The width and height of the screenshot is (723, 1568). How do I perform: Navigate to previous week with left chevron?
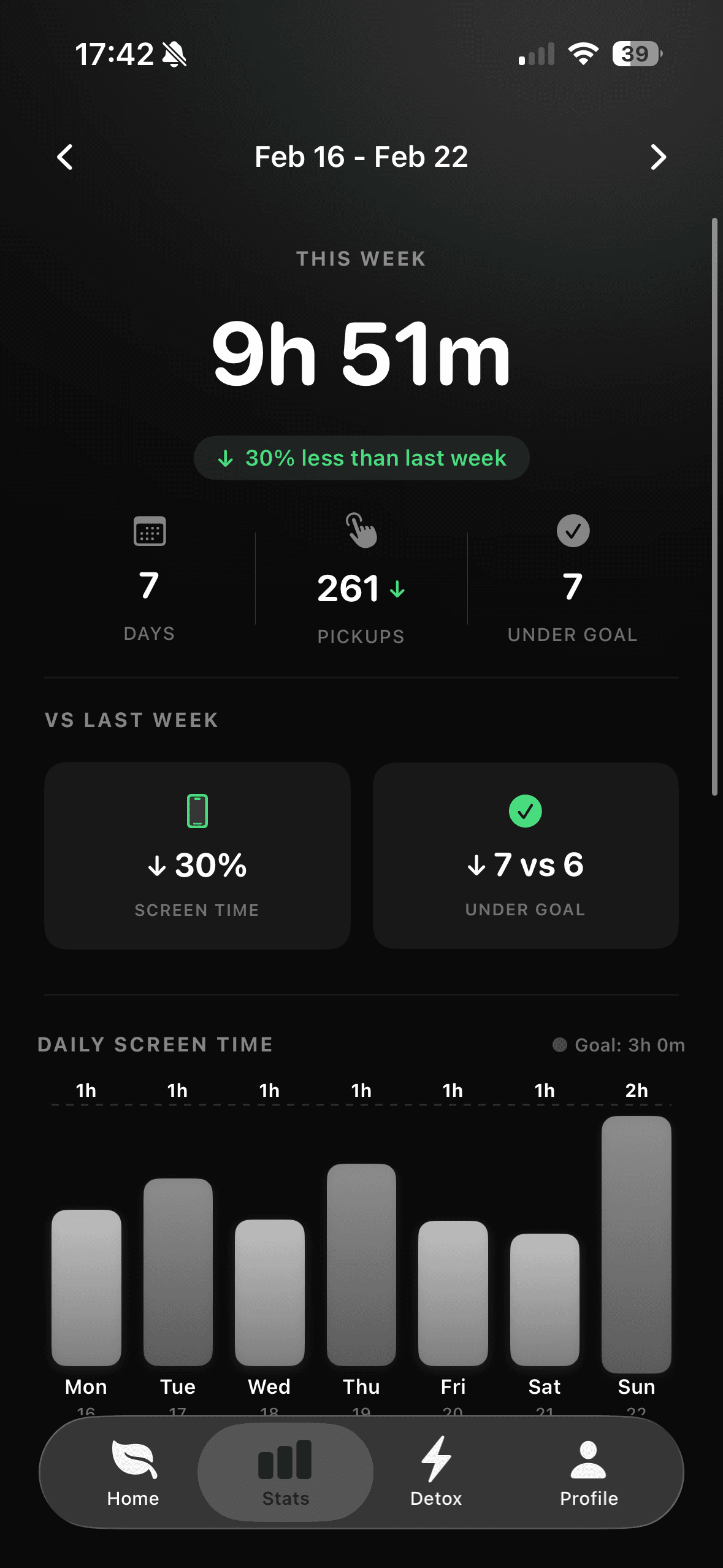coord(65,157)
